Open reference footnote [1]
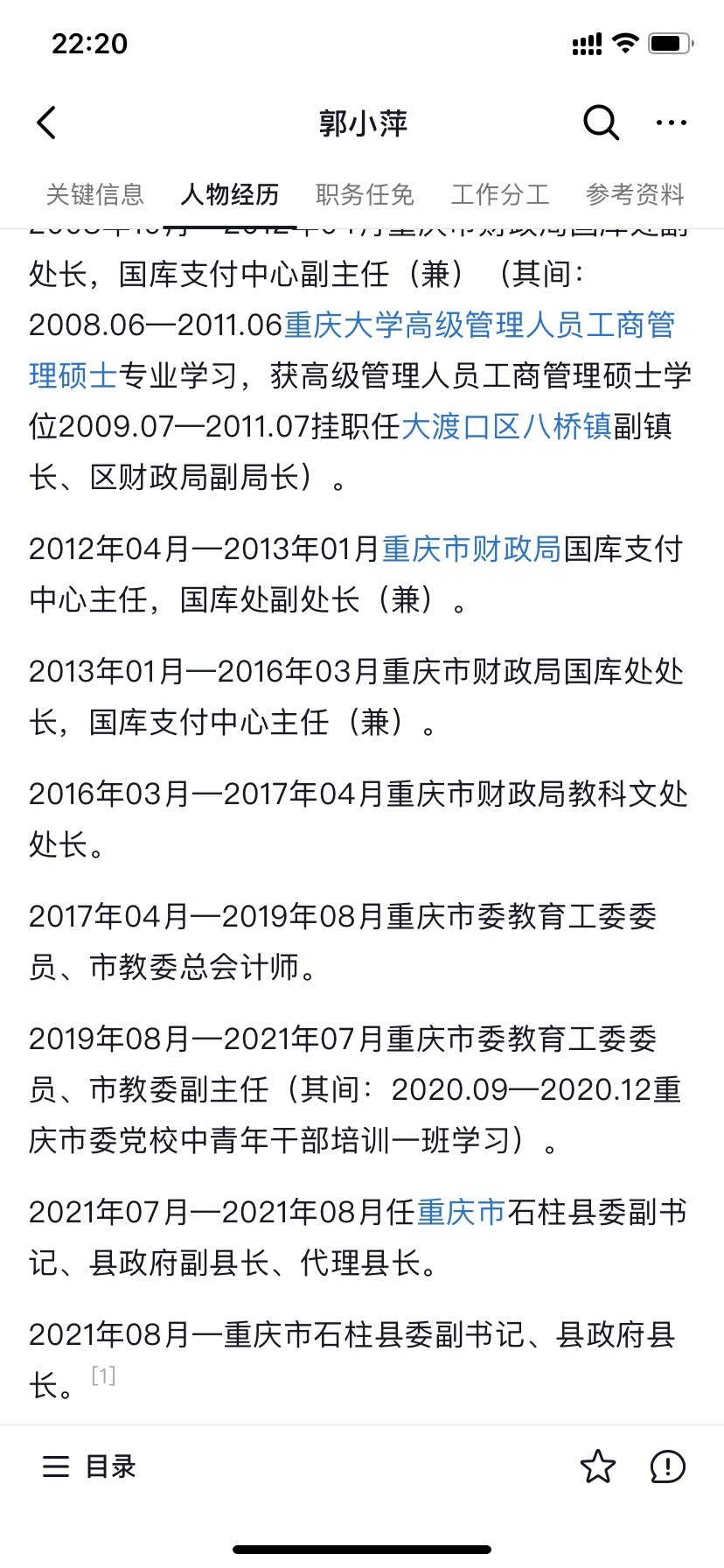724x1568 pixels. [103, 1375]
